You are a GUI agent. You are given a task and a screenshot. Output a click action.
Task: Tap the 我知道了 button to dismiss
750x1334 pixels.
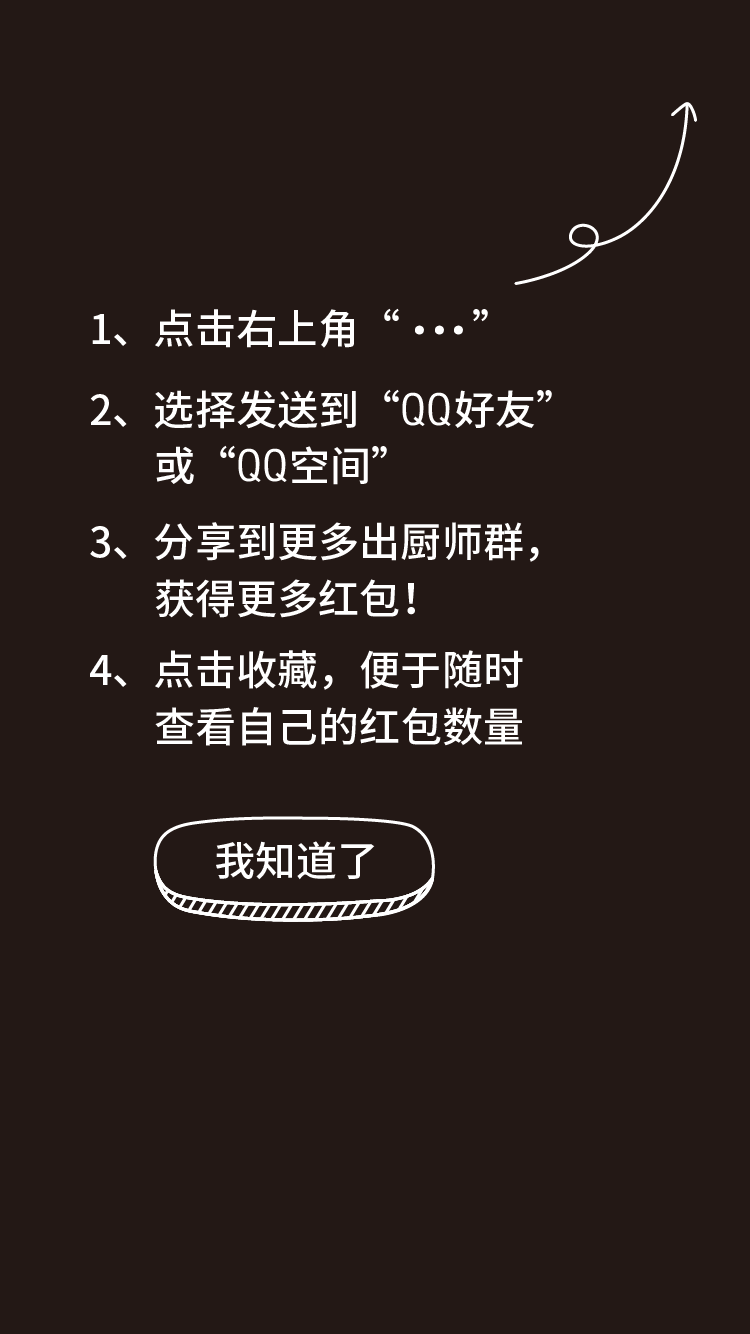(294, 862)
